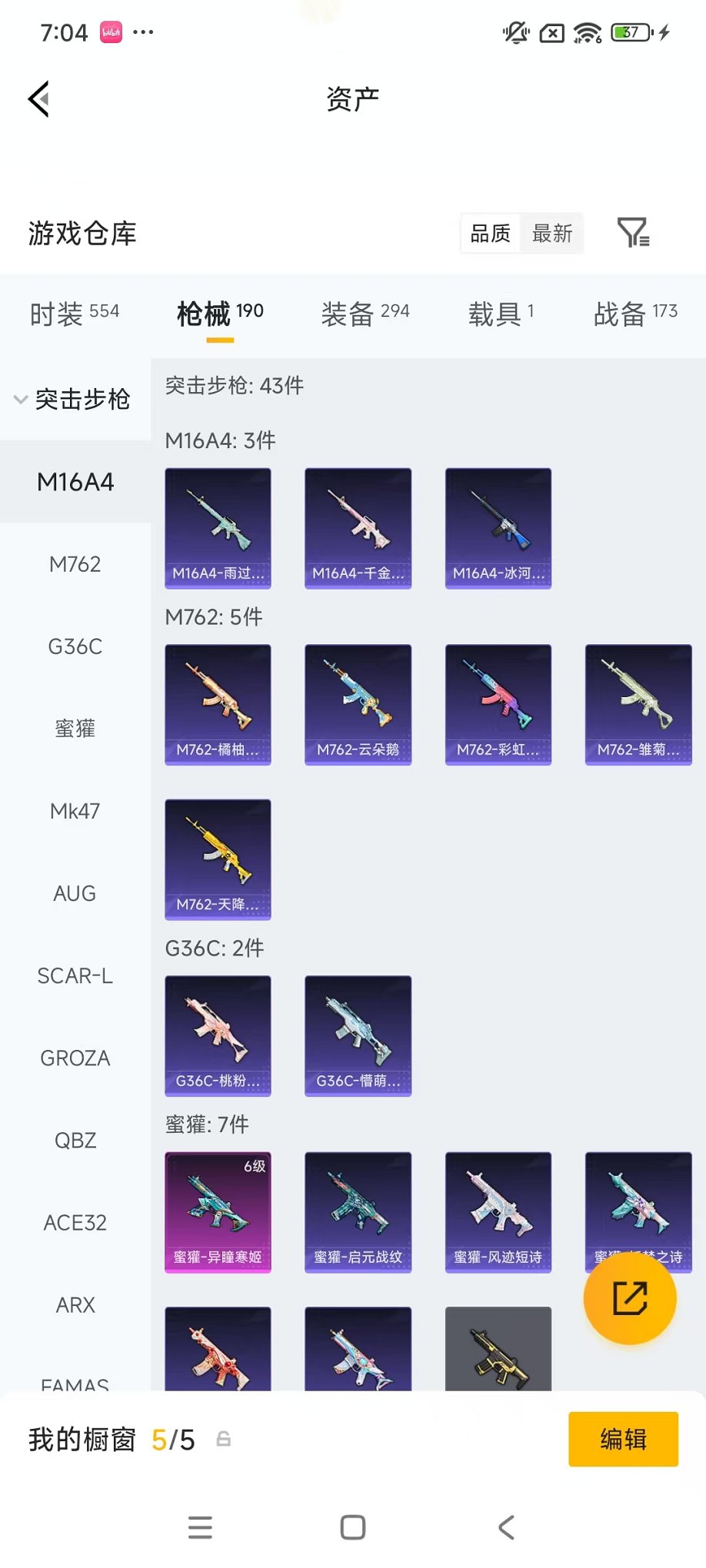Open the 战备 tab
The height and width of the screenshot is (1568, 706).
(x=635, y=314)
